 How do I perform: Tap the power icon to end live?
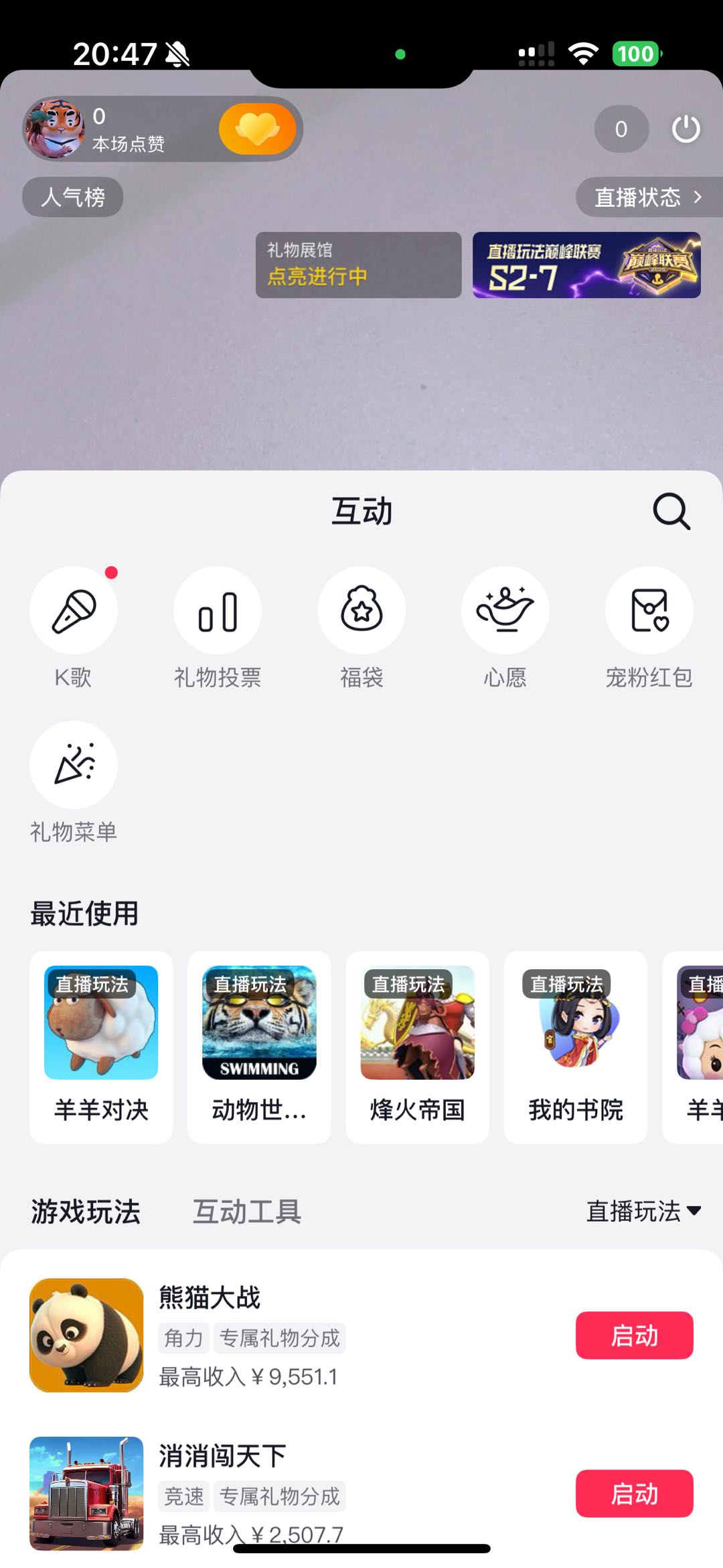[x=686, y=129]
